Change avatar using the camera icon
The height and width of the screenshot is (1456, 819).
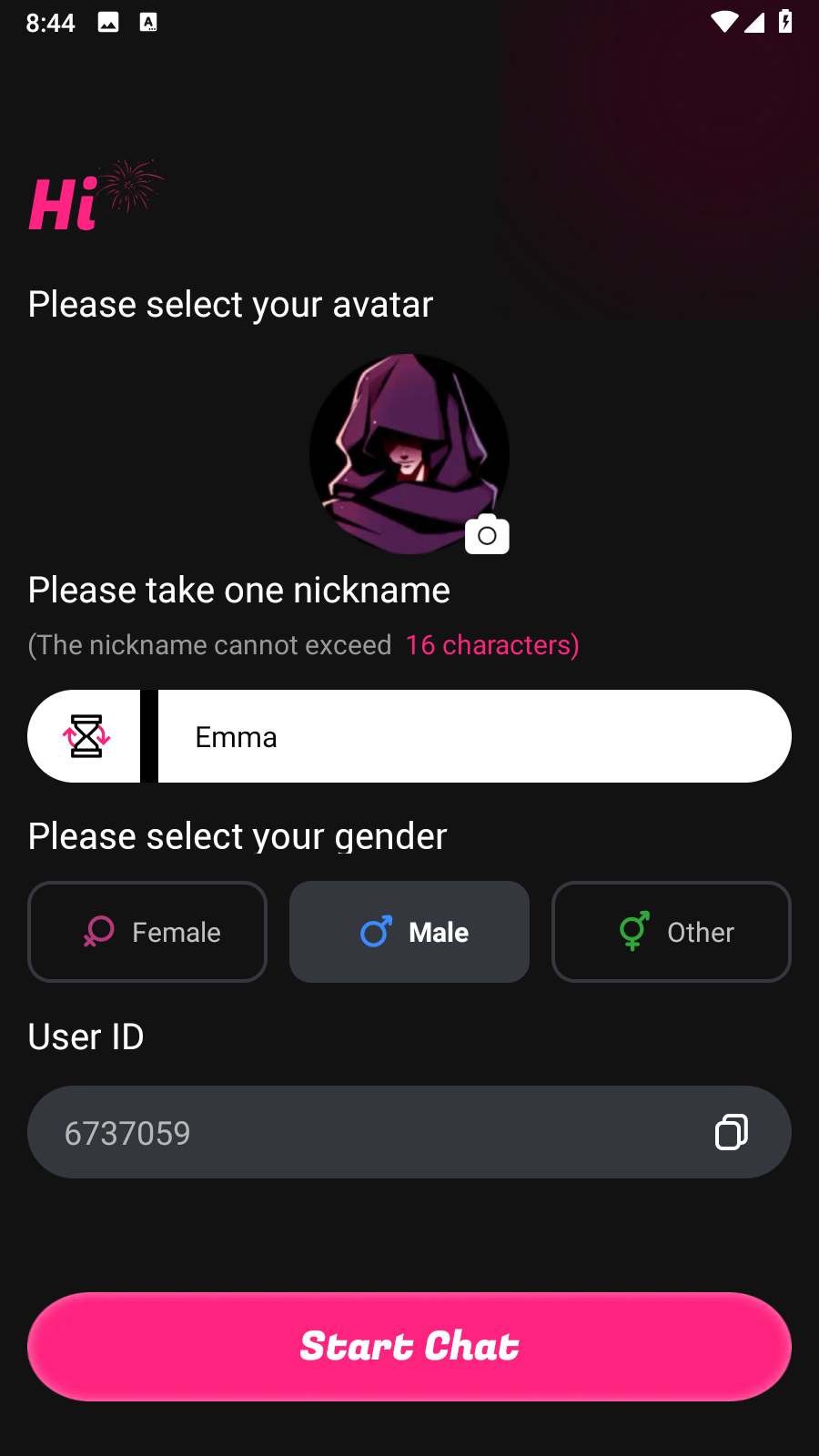(487, 535)
